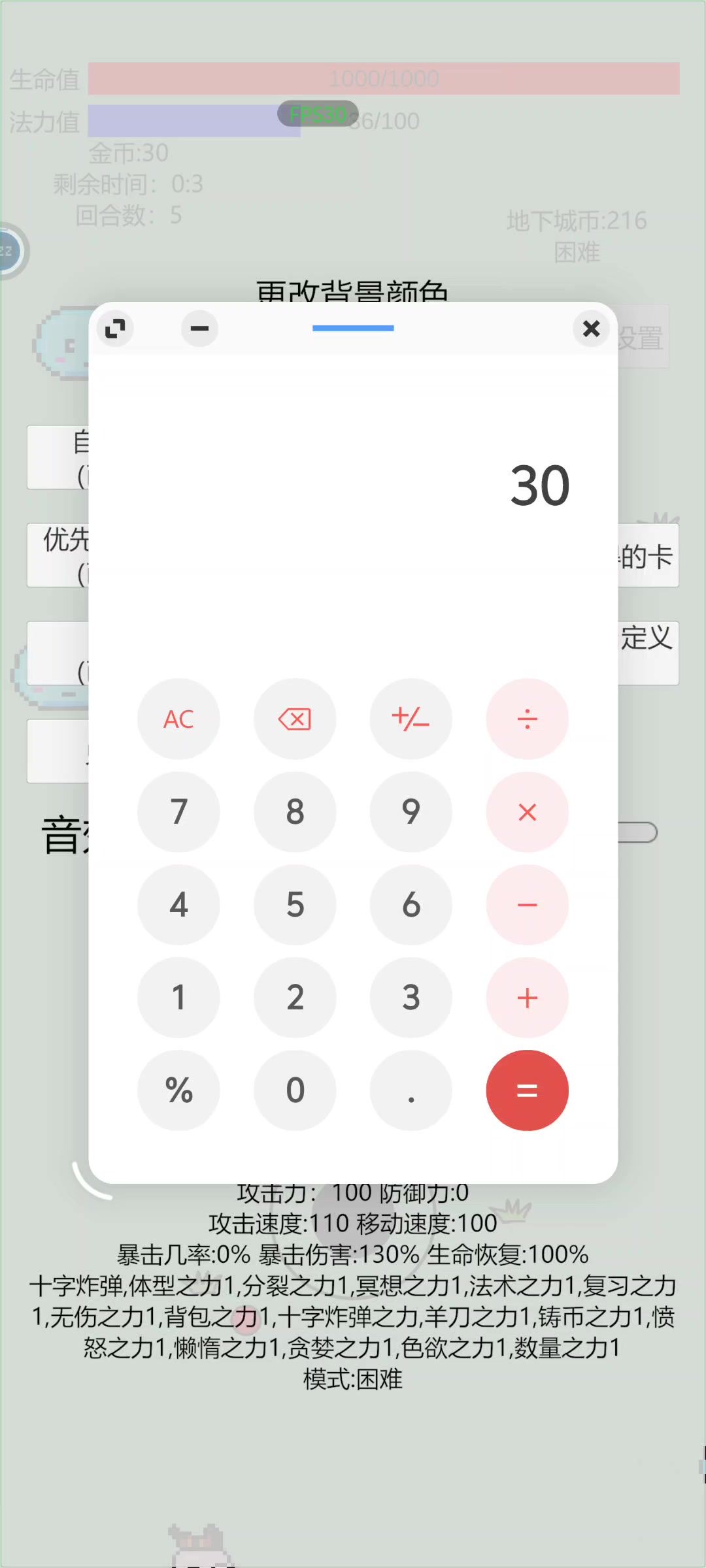Minimize the floating calculator window
Viewport: 706px width, 1568px height.
(199, 328)
